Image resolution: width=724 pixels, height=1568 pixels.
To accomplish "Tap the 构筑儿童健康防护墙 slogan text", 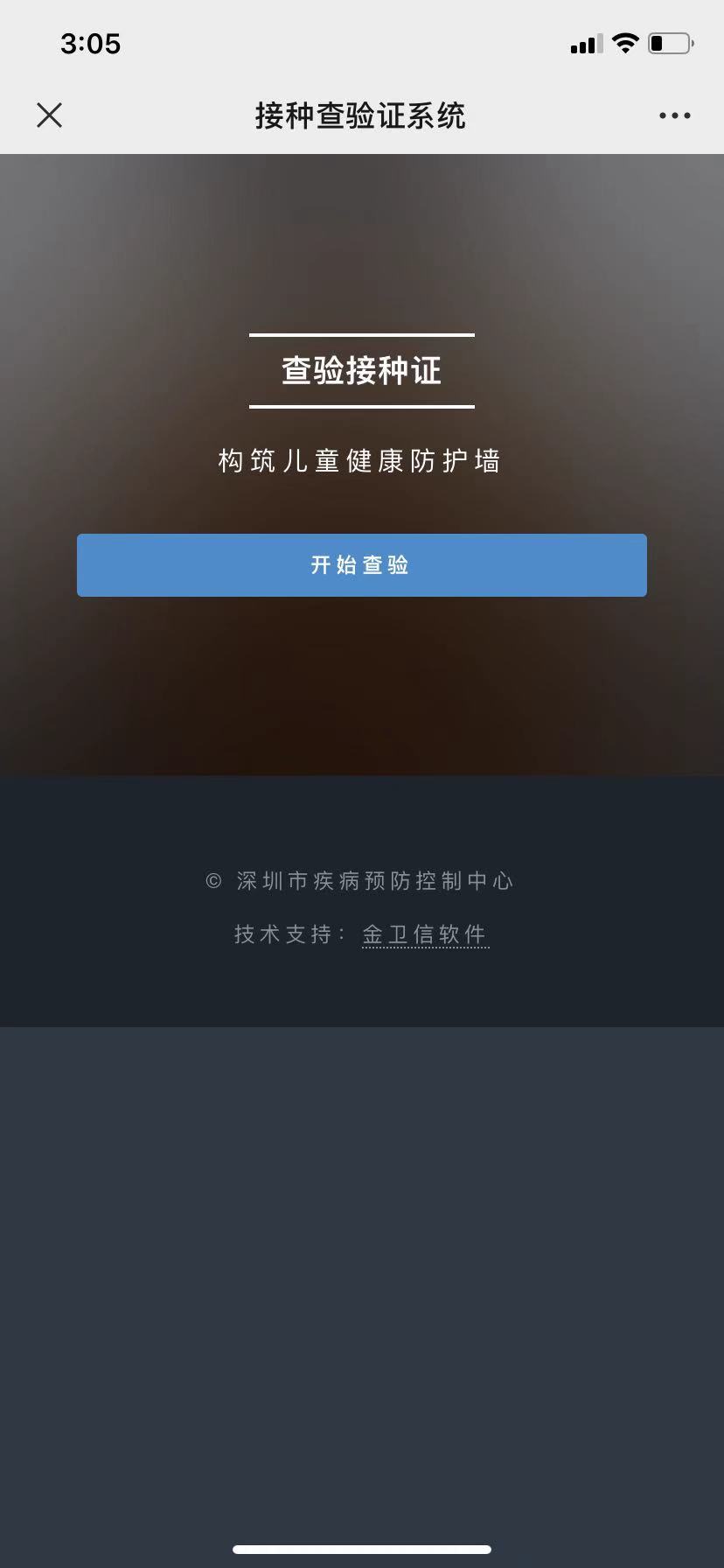I will click(361, 459).
